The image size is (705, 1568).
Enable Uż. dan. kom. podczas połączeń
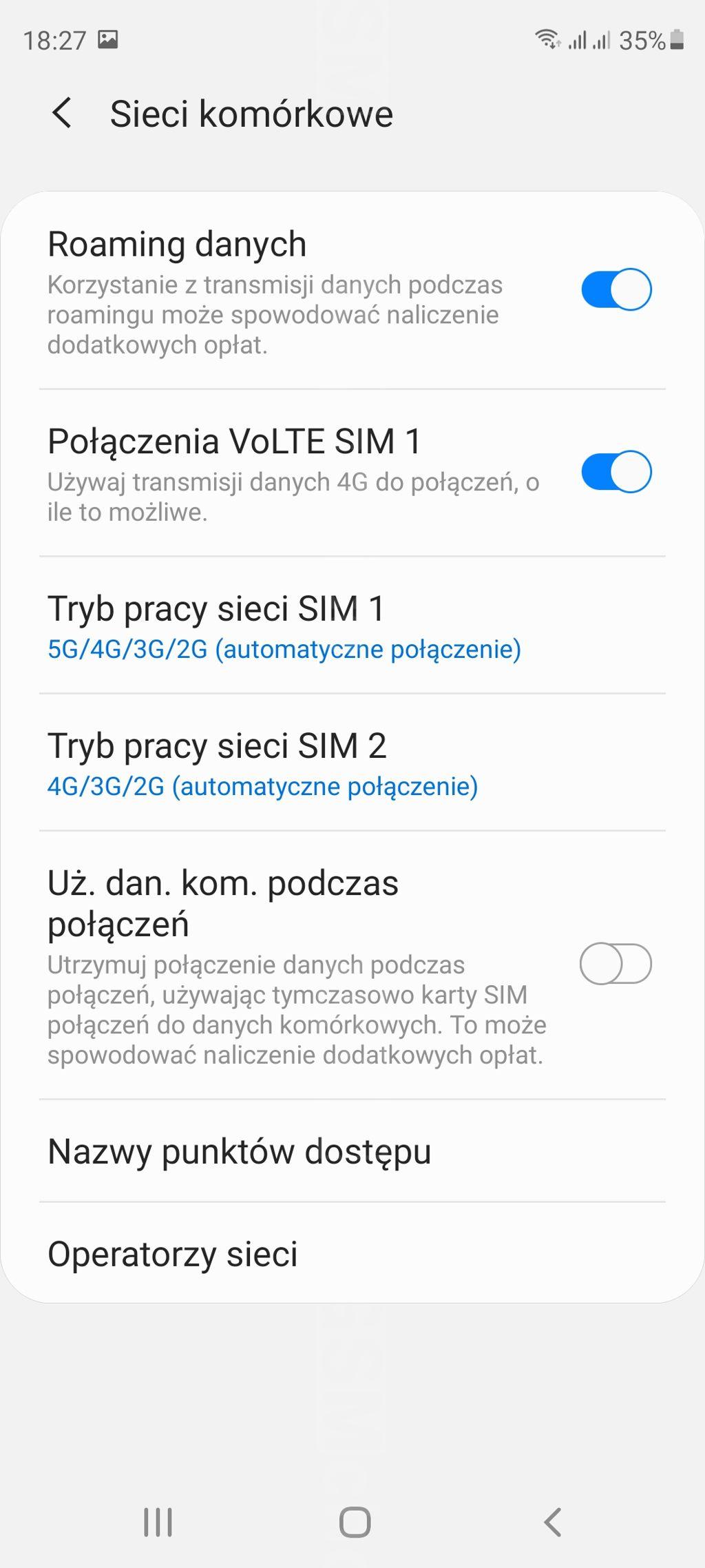pyautogui.click(x=615, y=963)
